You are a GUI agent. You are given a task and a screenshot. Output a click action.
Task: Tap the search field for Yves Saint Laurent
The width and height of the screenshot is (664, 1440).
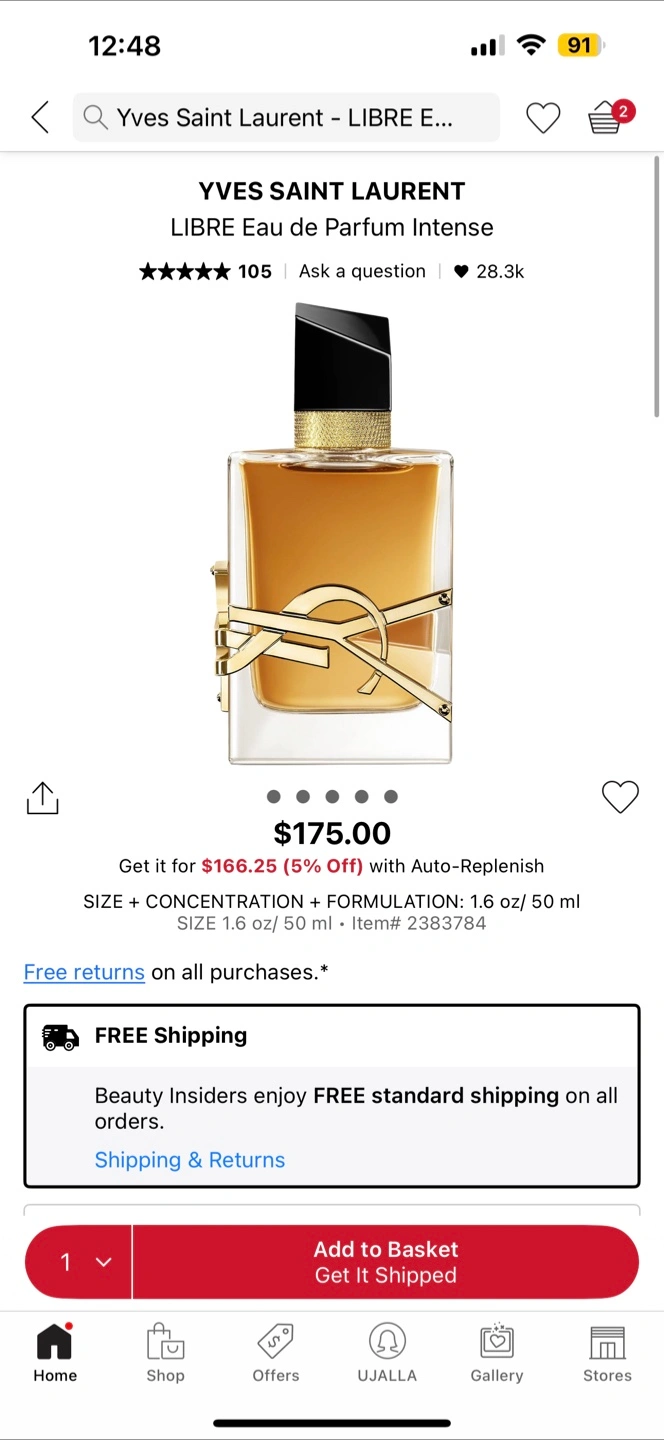(x=286, y=118)
